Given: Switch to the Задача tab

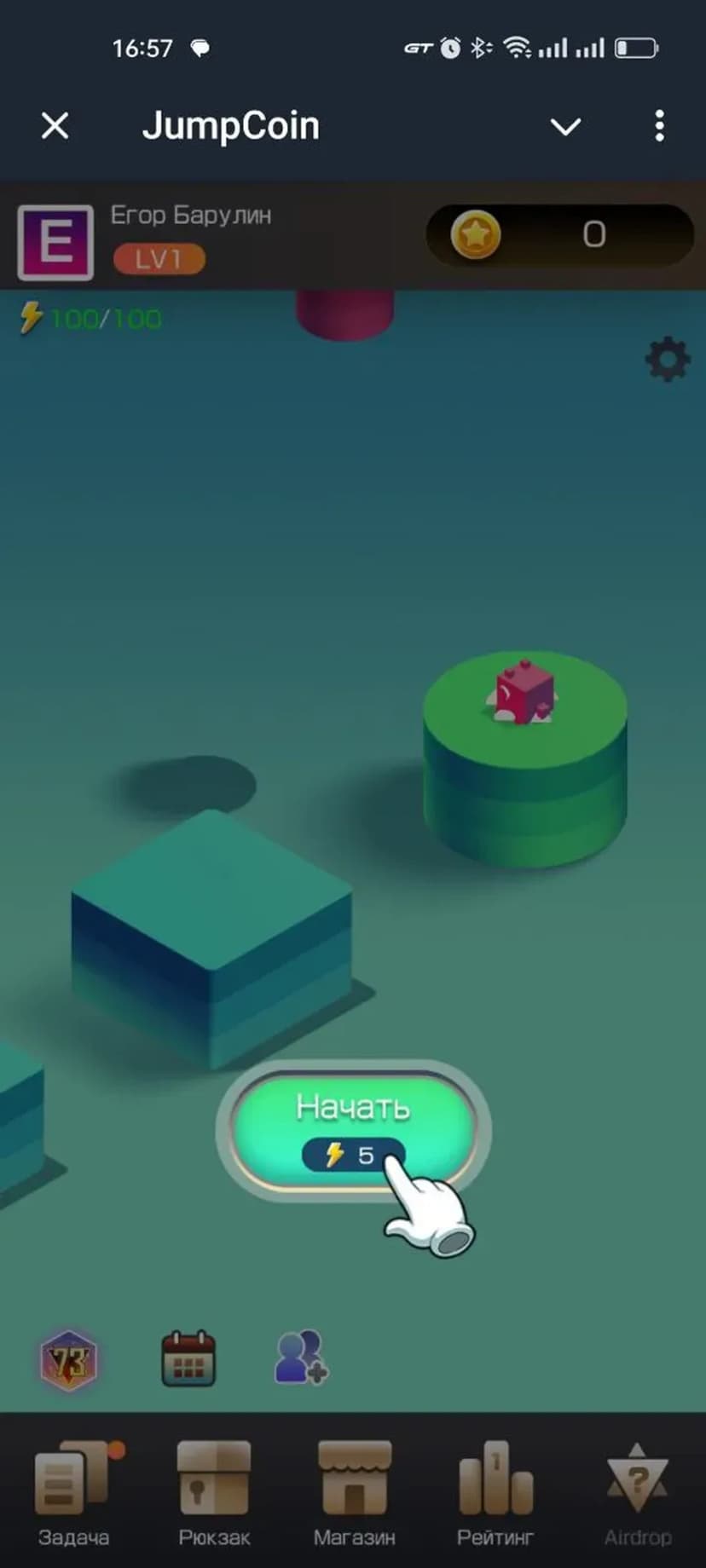Looking at the screenshot, I should coord(74,1494).
